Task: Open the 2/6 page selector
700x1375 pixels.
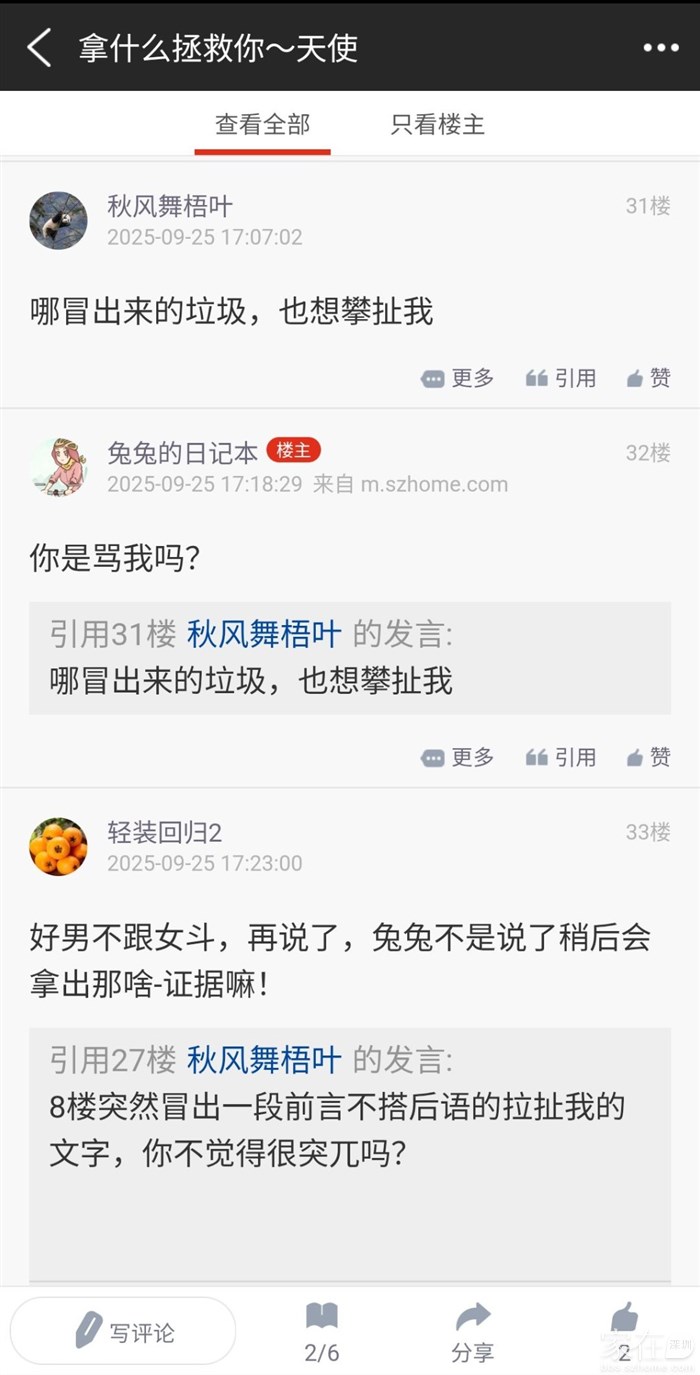Action: tap(322, 1333)
